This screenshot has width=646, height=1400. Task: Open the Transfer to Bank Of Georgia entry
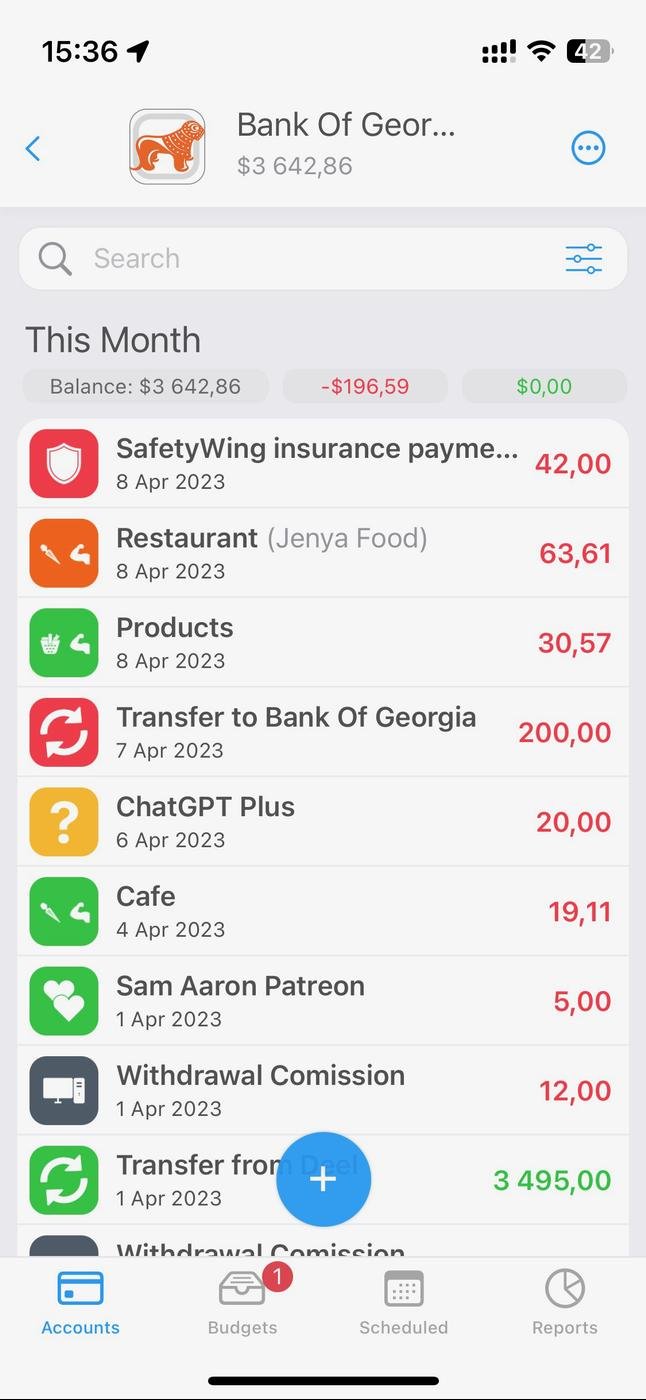tap(322, 733)
